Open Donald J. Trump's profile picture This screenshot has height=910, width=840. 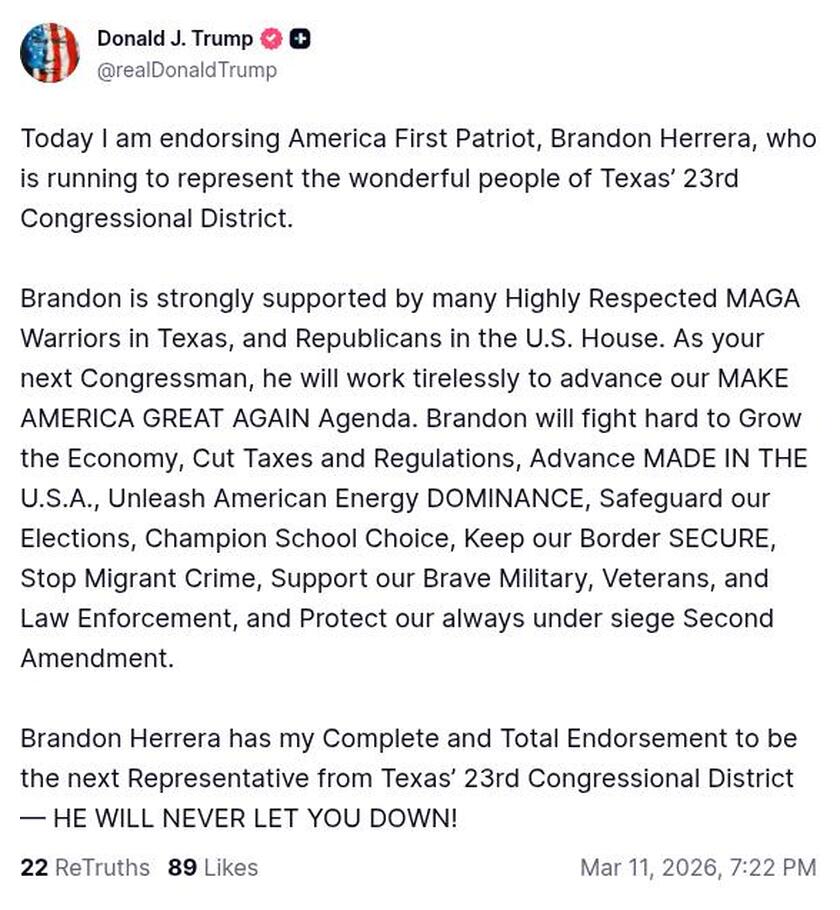tap(49, 53)
